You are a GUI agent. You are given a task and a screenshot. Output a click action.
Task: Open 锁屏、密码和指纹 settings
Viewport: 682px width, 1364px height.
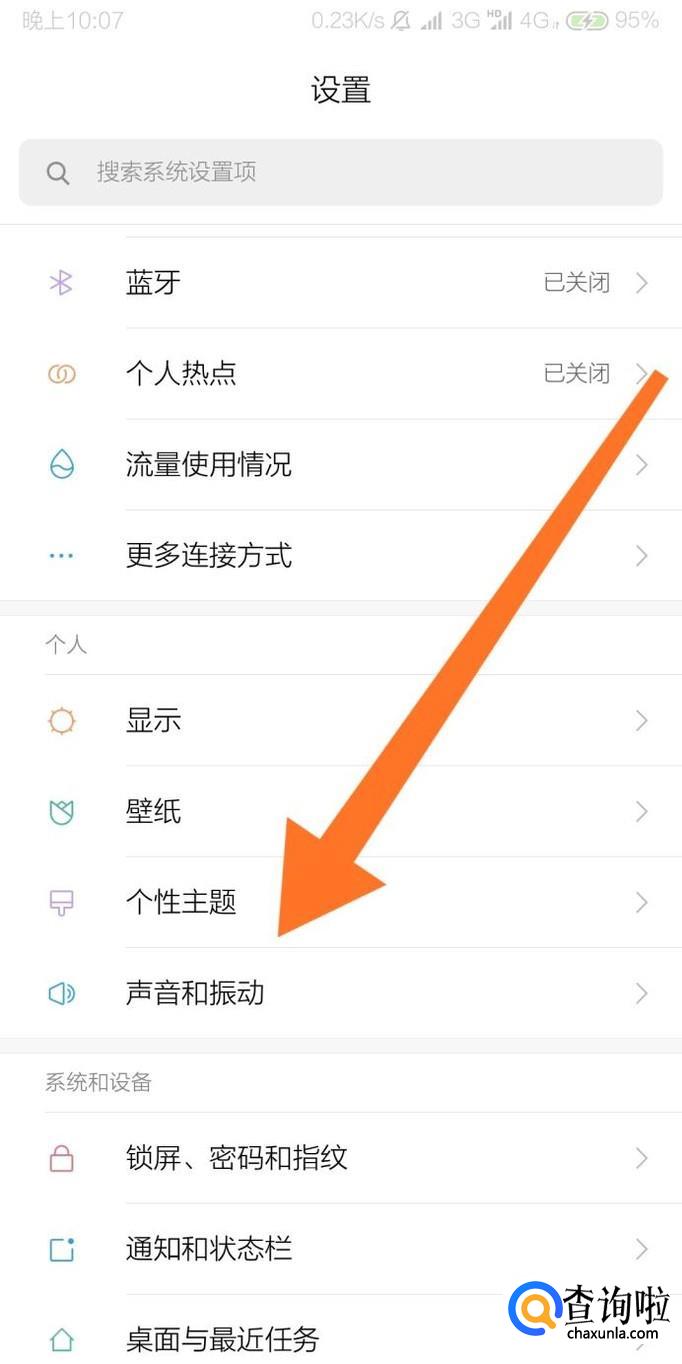point(340,1158)
